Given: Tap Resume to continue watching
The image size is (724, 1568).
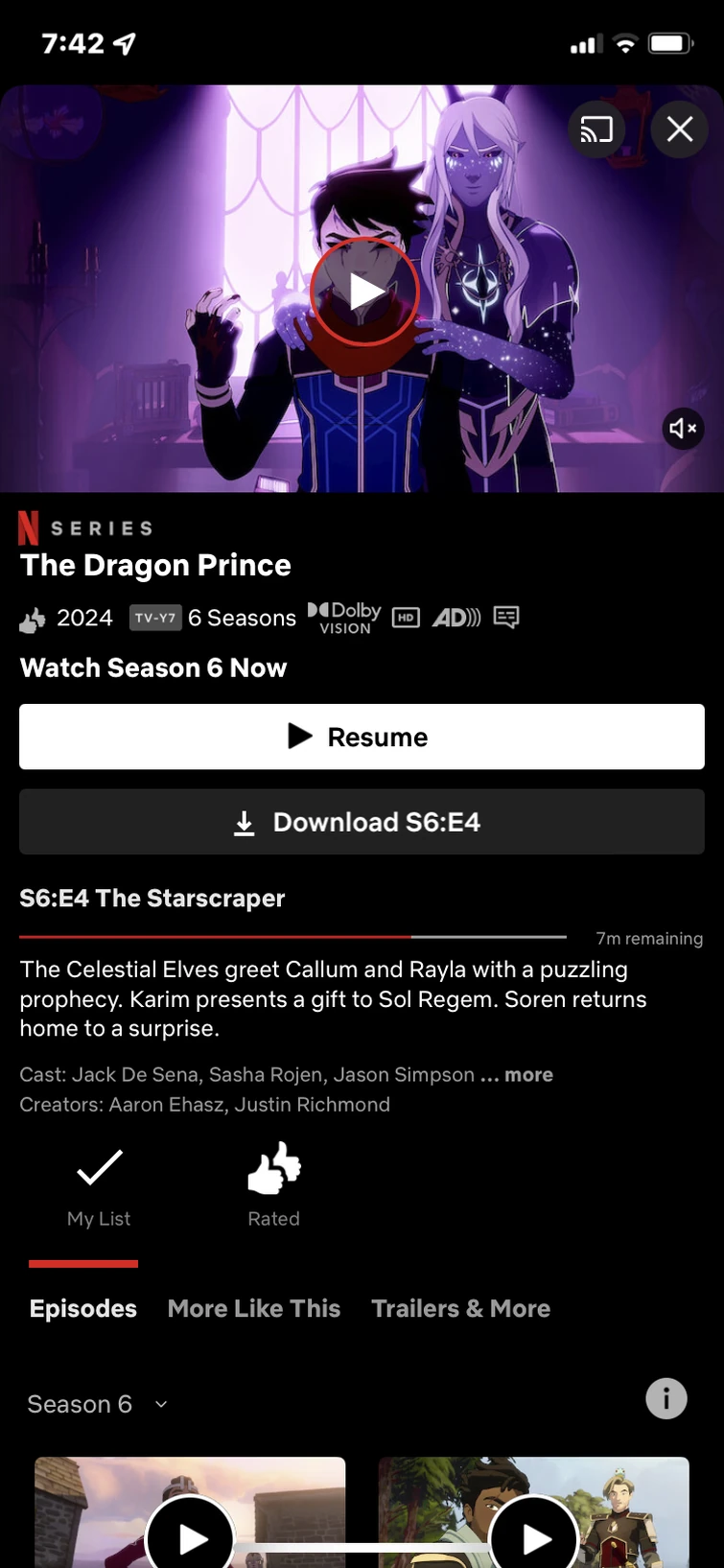Looking at the screenshot, I should [362, 737].
